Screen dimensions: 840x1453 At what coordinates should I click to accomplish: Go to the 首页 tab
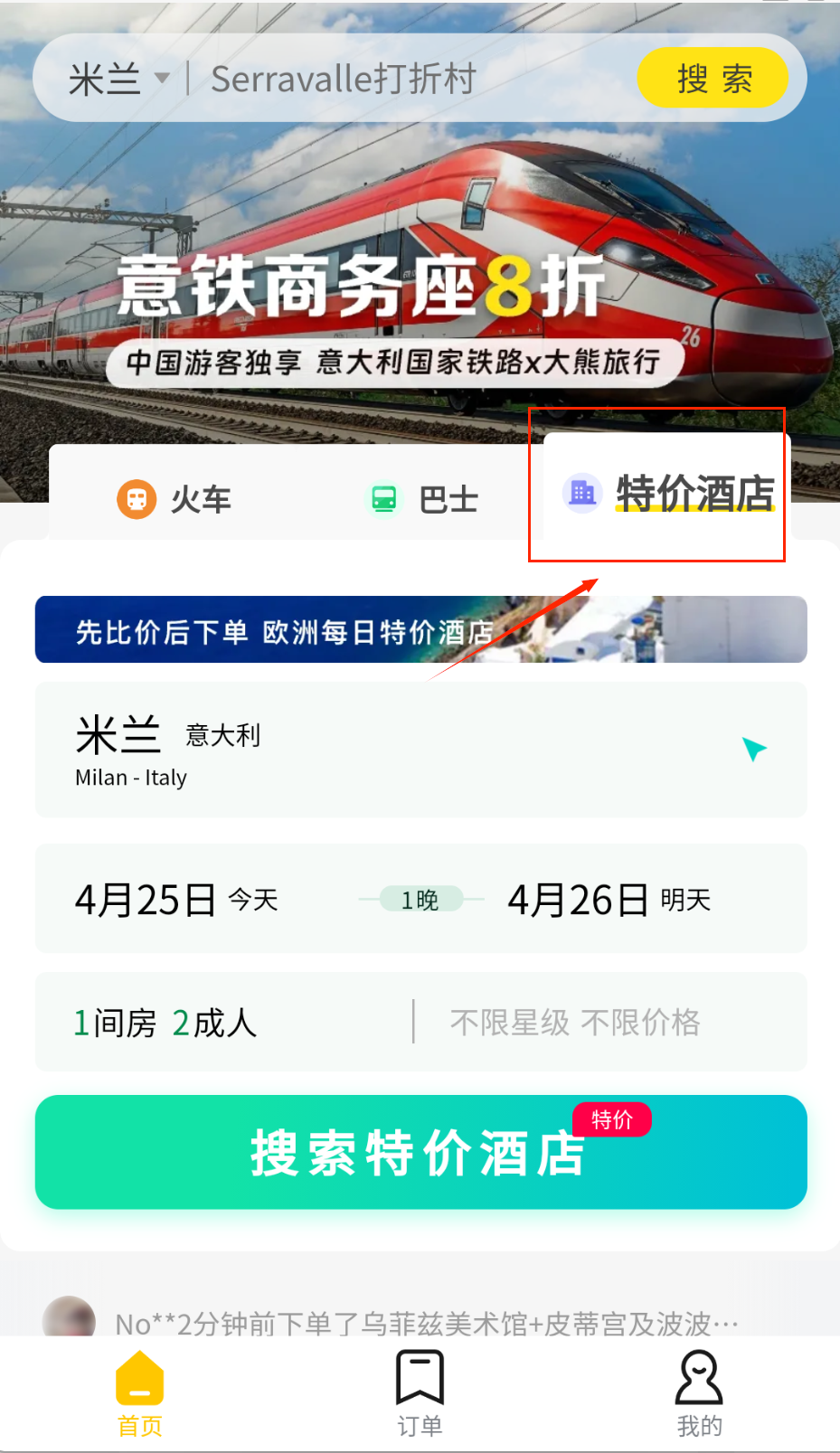tap(139, 1393)
